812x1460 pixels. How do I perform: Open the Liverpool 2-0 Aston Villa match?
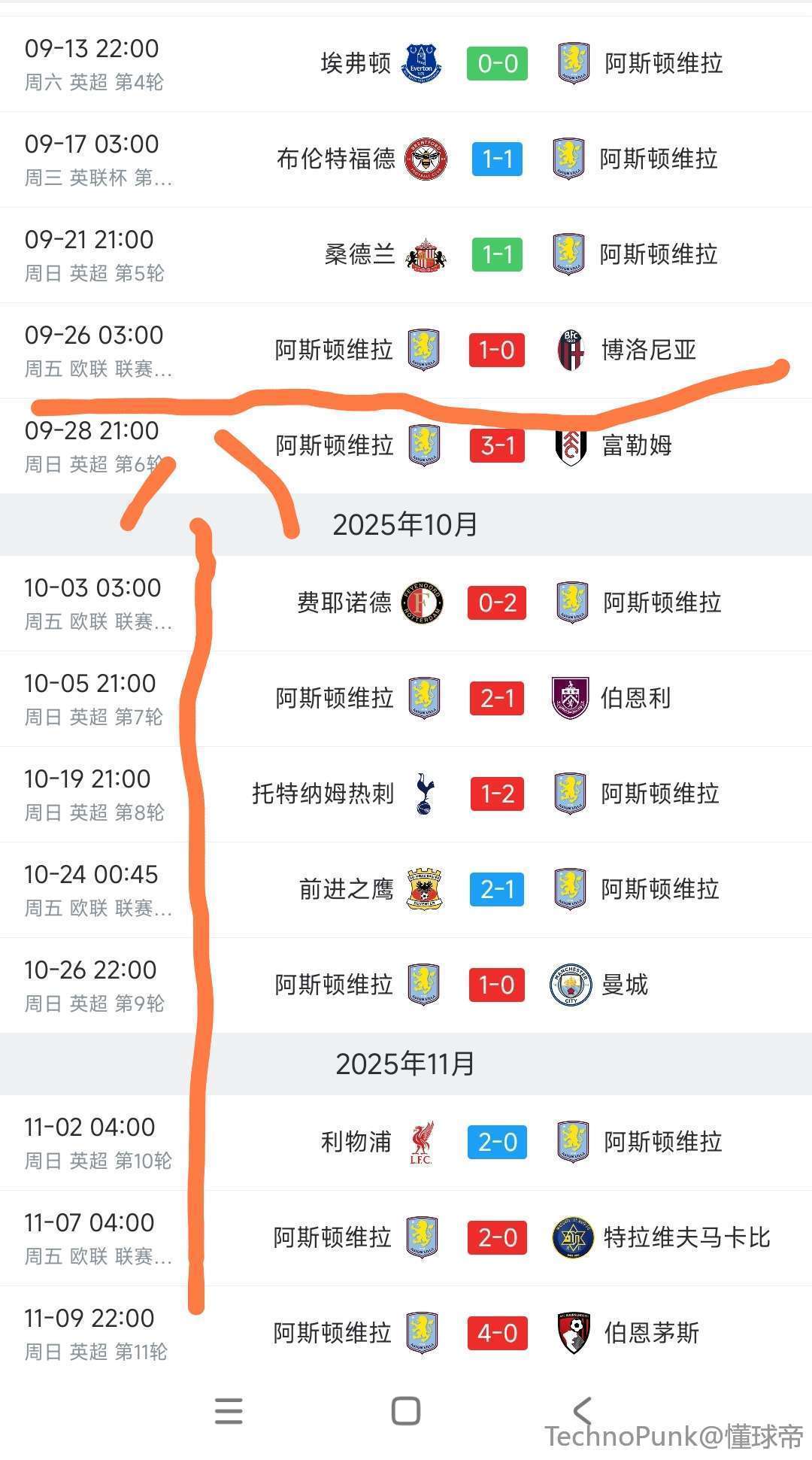click(496, 1143)
